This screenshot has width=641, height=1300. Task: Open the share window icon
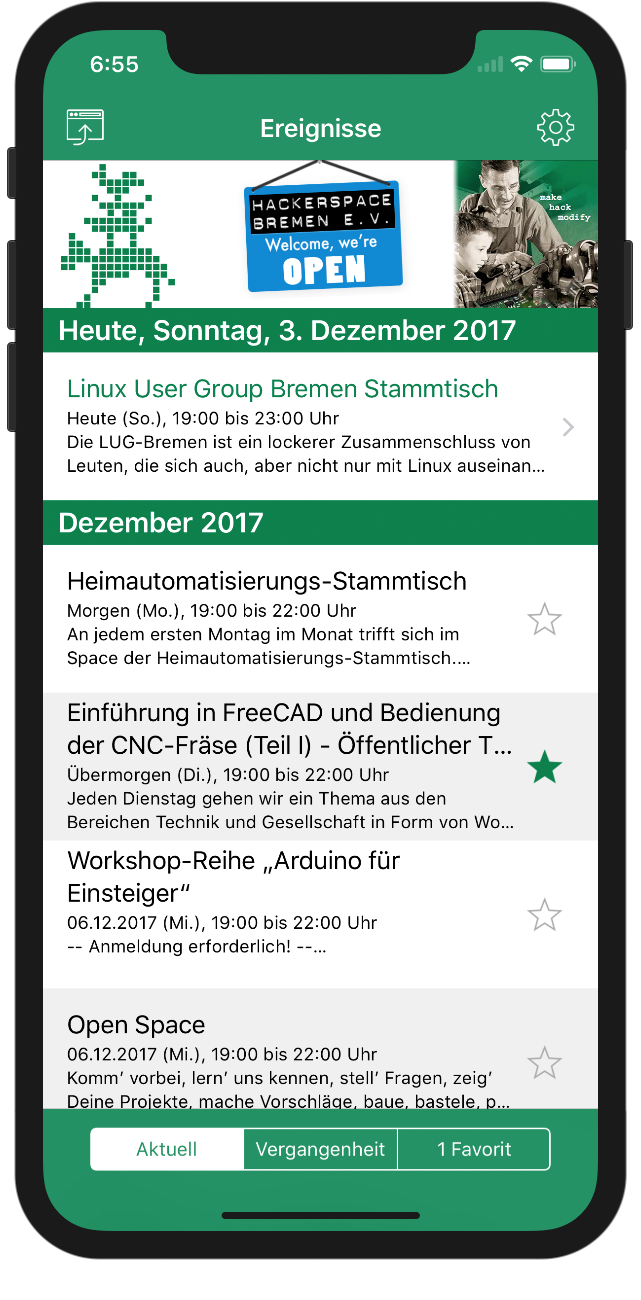tap(85, 128)
